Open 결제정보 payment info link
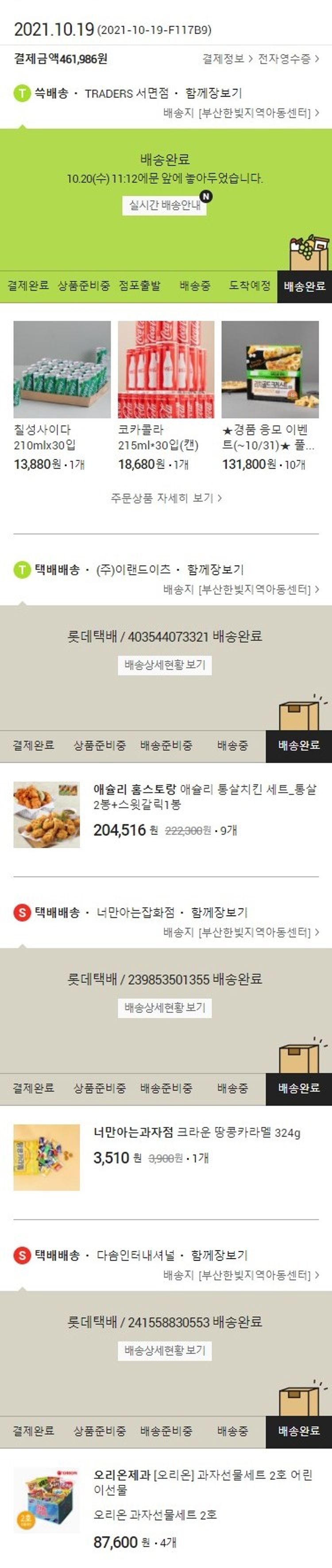Image resolution: width=332 pixels, height=1568 pixels. coord(227,59)
